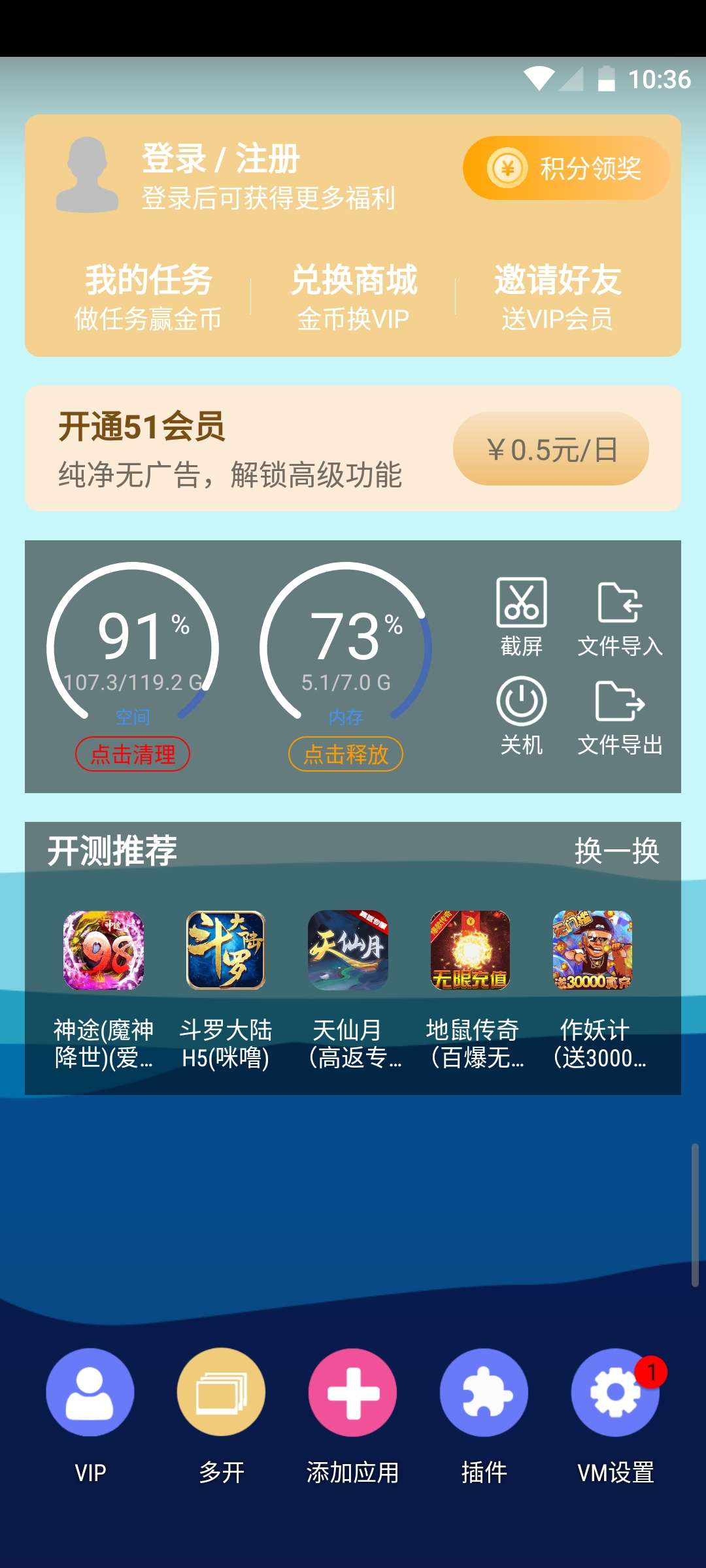
Task: Tap 点击清理 to clean storage space
Action: point(133,755)
